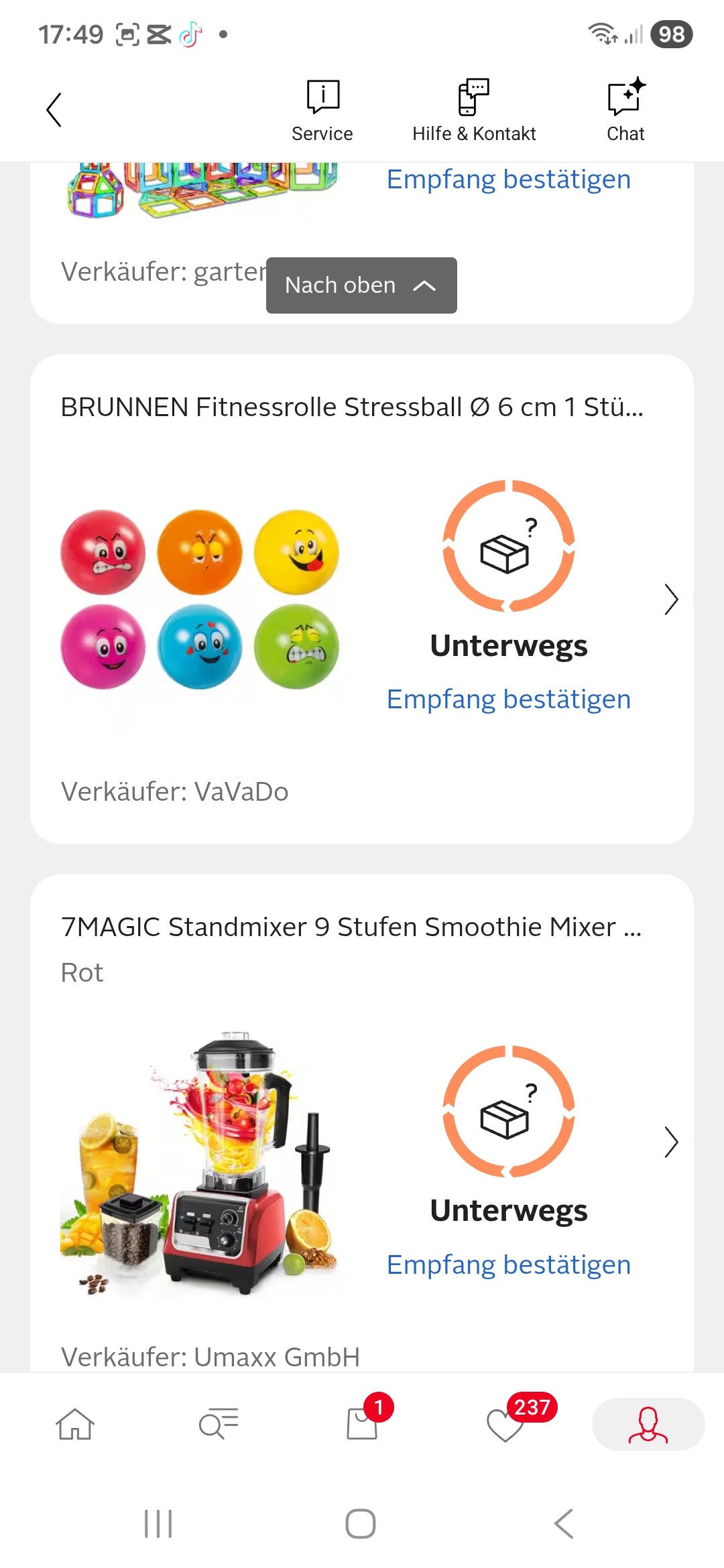
Task: Open the shopping cart with 1 item
Action: click(x=363, y=1424)
